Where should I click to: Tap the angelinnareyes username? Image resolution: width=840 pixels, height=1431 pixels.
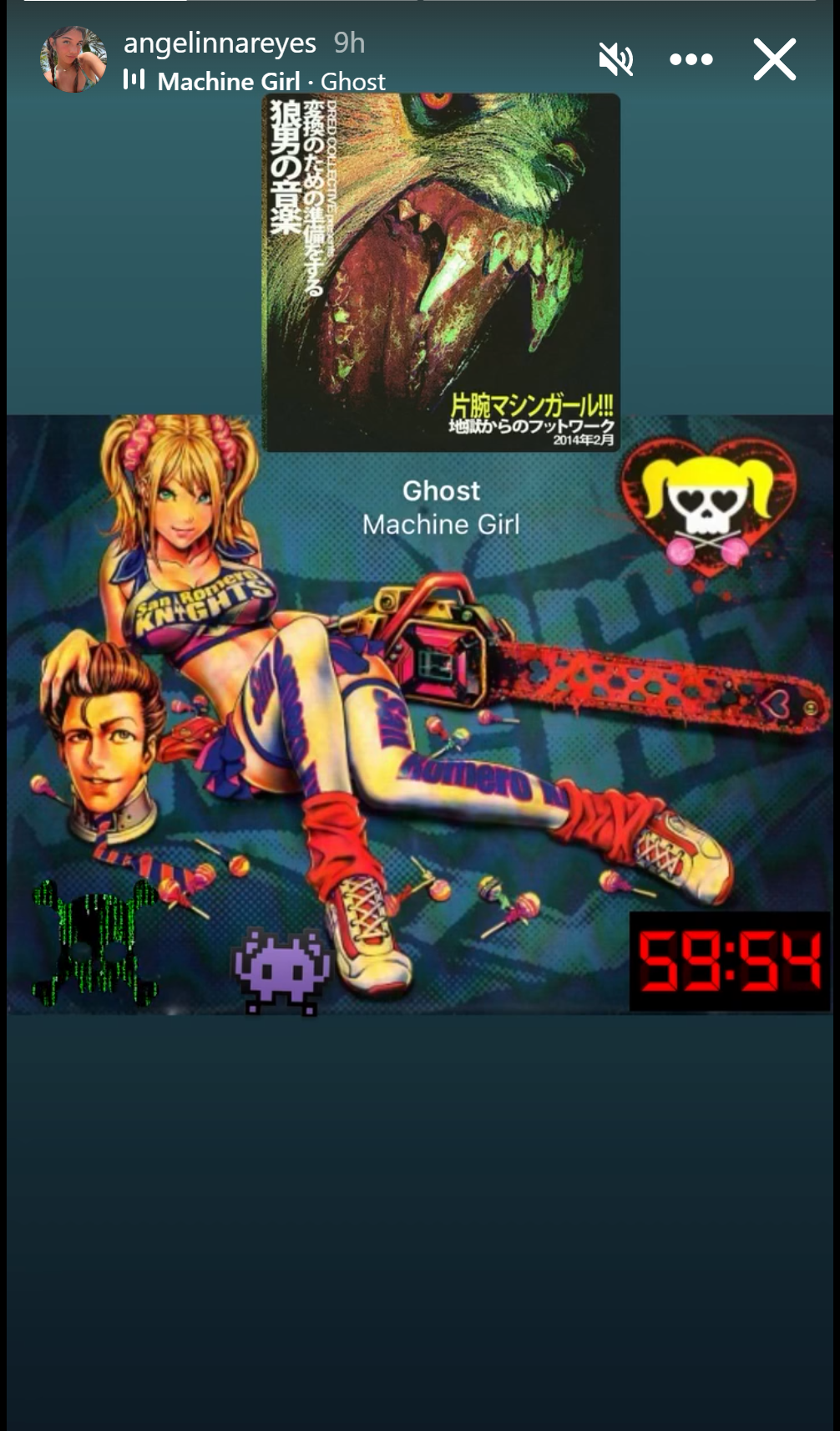[x=220, y=43]
